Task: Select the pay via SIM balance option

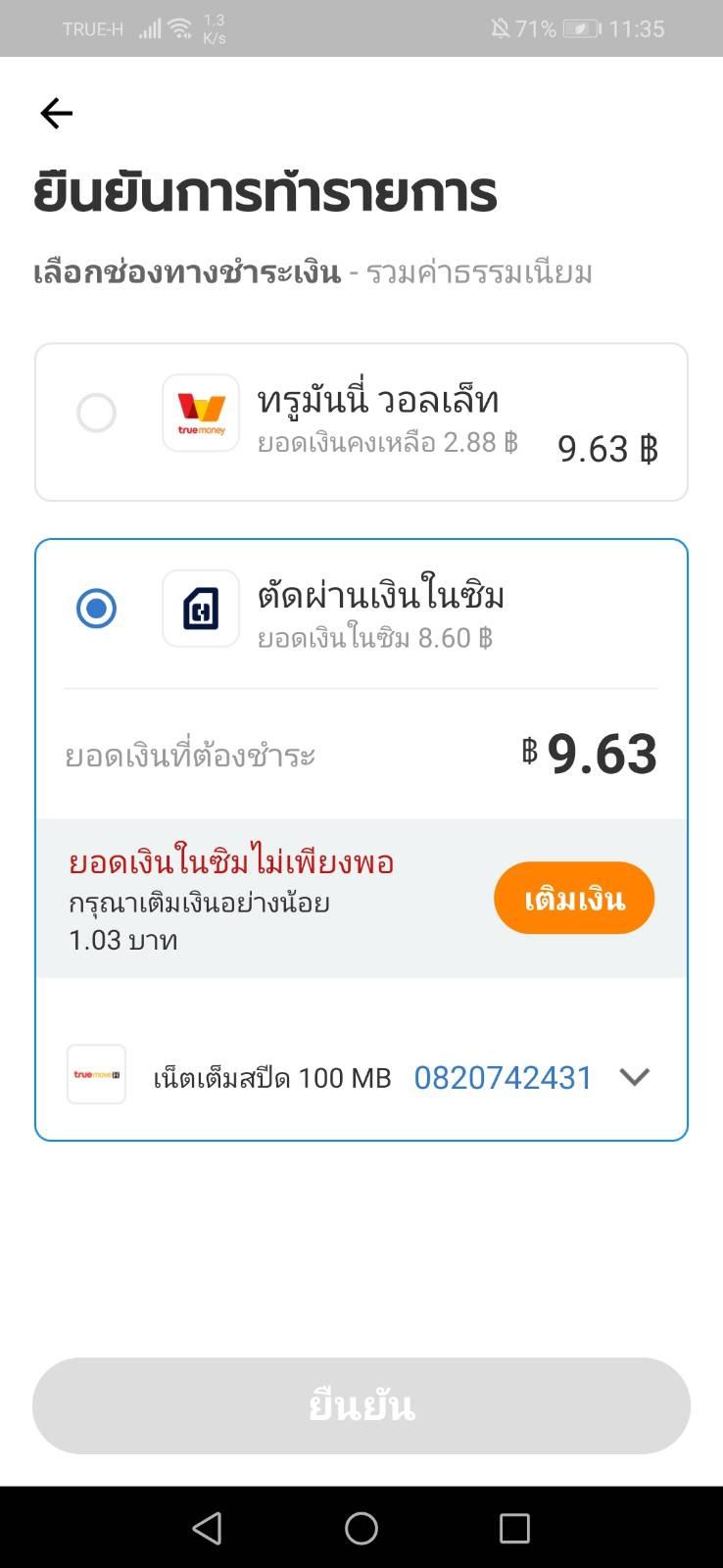Action: point(361,609)
